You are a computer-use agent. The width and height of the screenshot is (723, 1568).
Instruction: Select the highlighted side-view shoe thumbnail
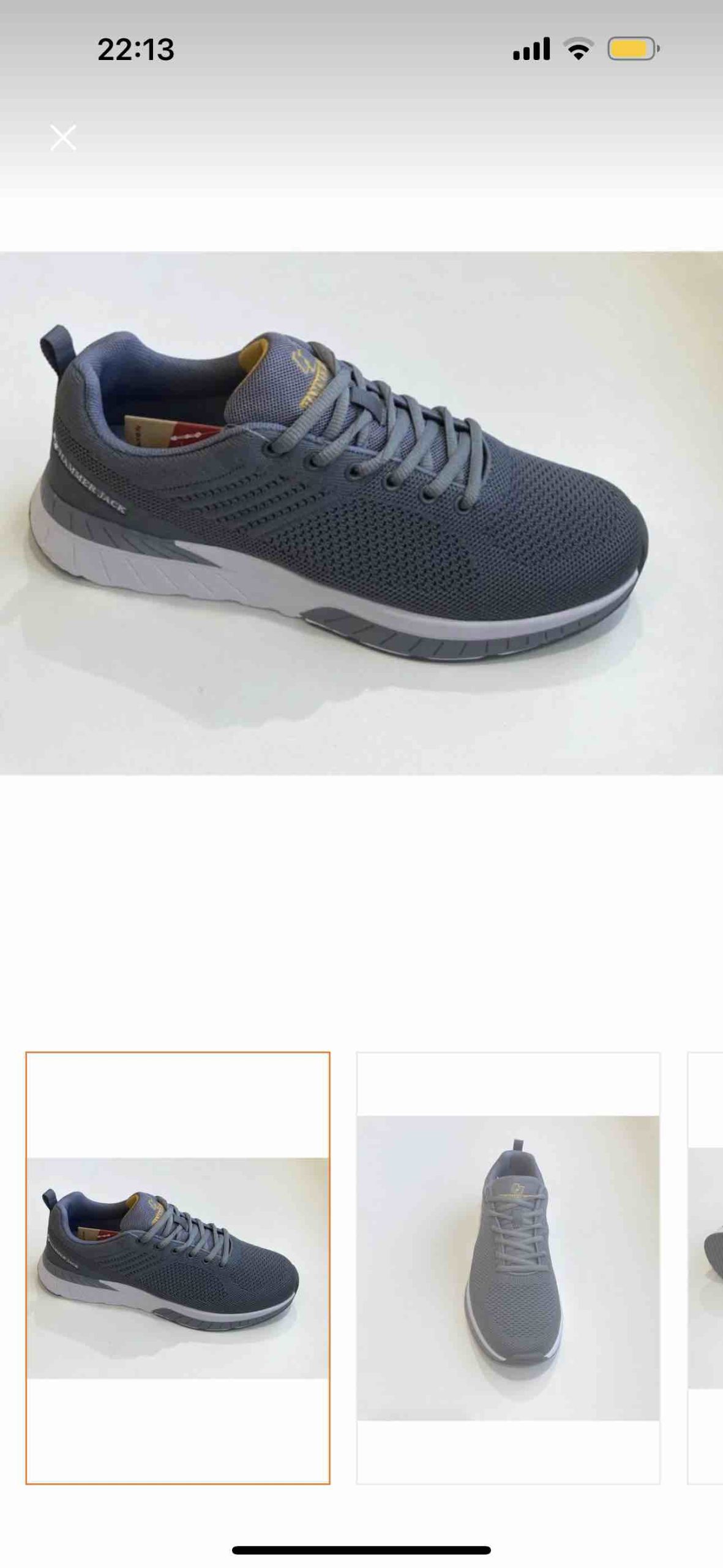tap(178, 1268)
